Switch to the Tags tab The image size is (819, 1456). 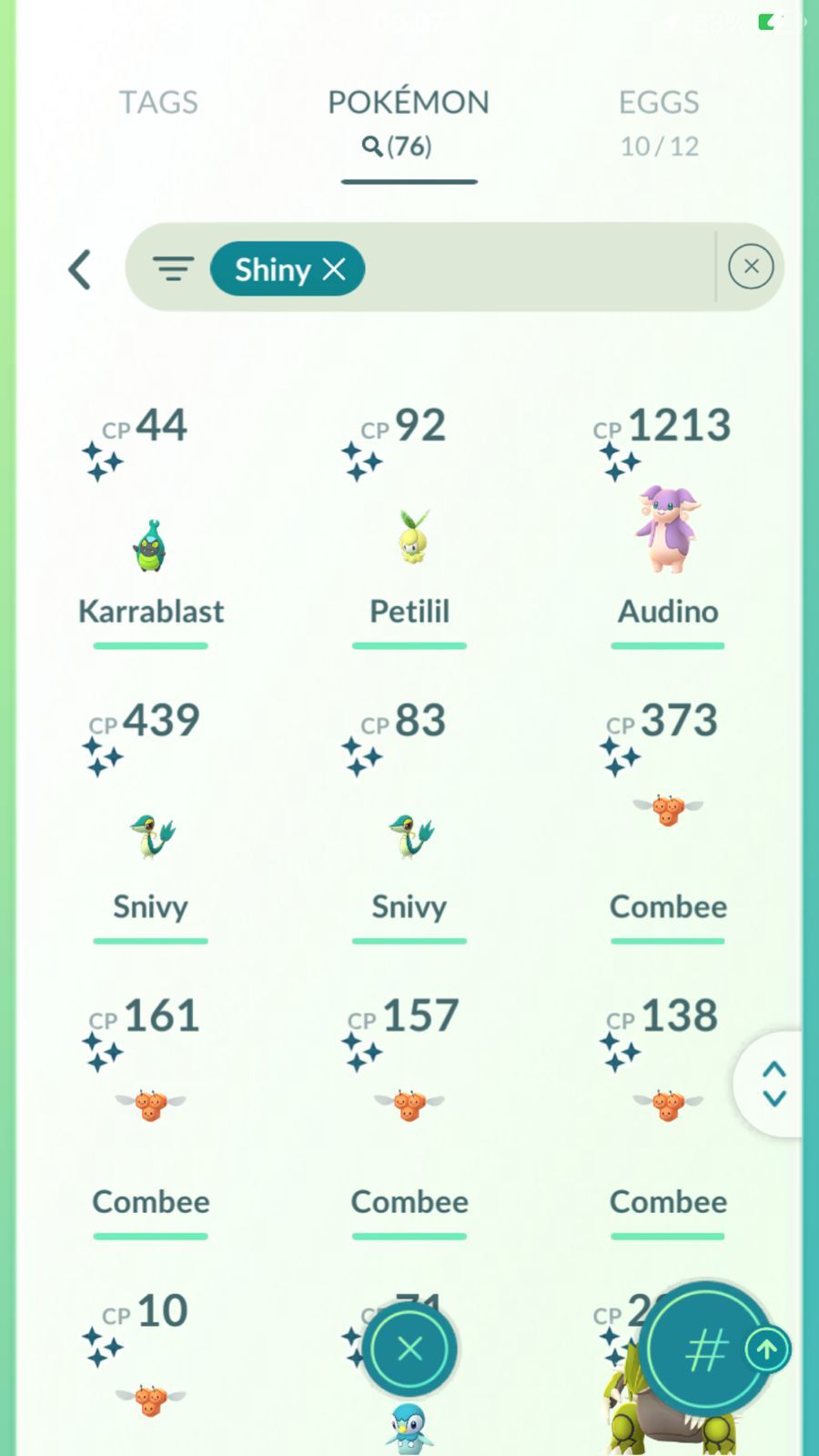[x=158, y=103]
